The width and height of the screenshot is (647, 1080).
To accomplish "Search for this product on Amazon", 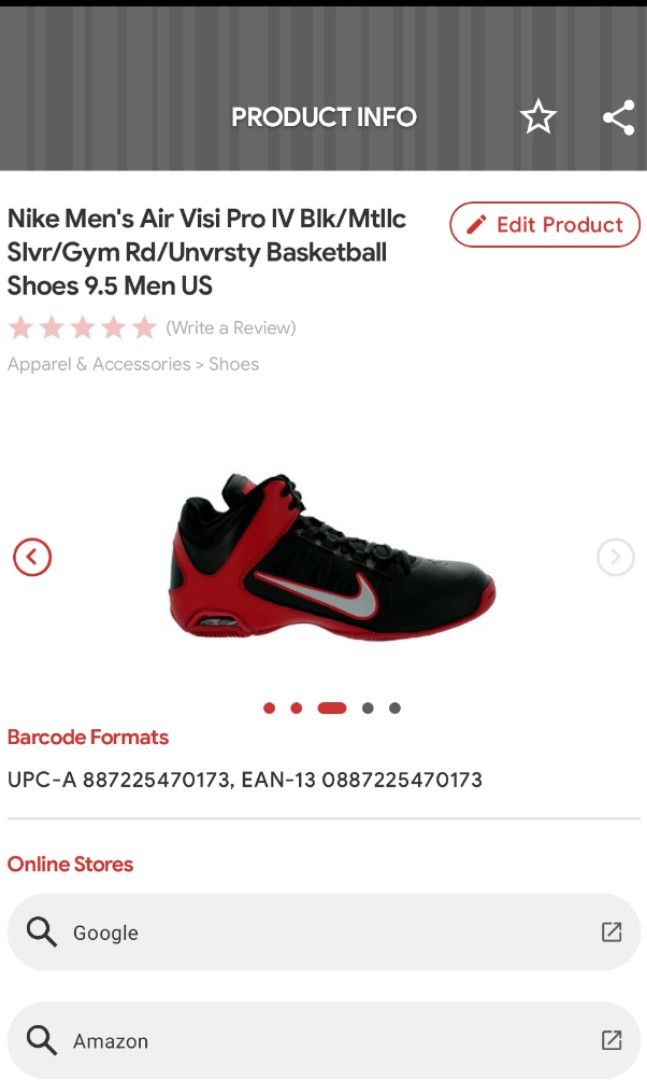I will [x=323, y=1040].
